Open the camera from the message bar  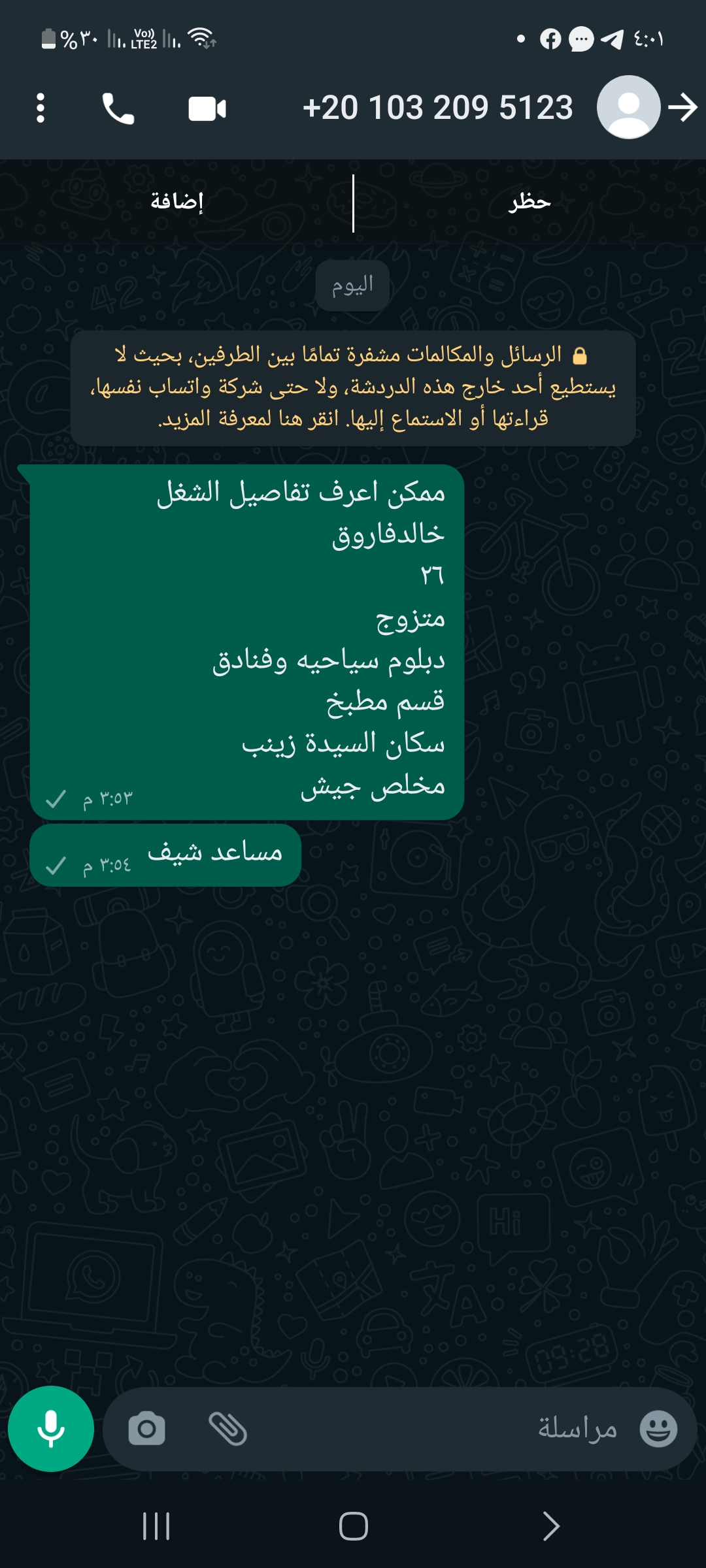click(146, 1429)
